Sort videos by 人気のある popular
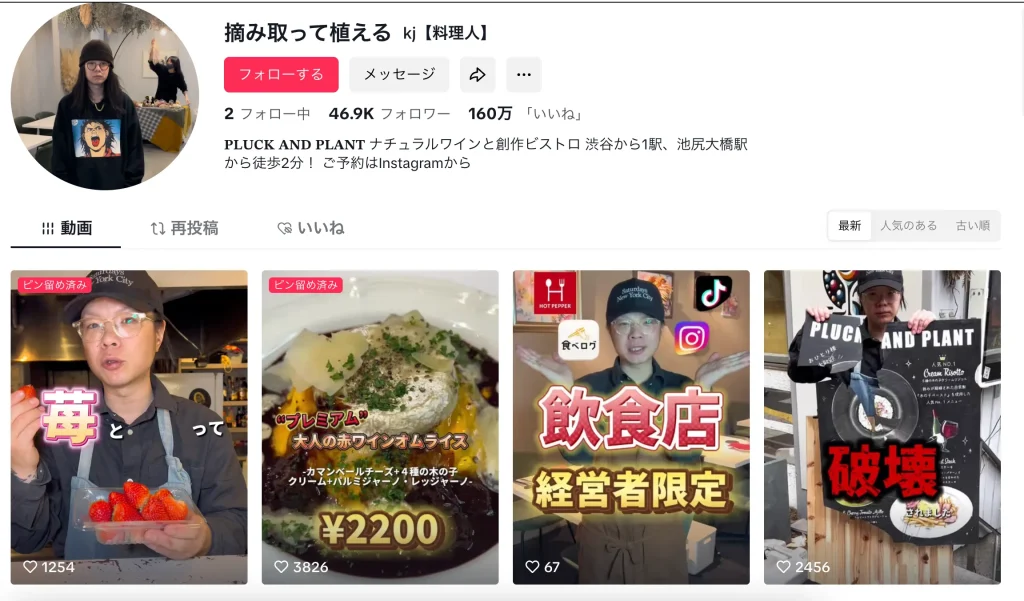Viewport: 1024px width, 601px height. [908, 226]
